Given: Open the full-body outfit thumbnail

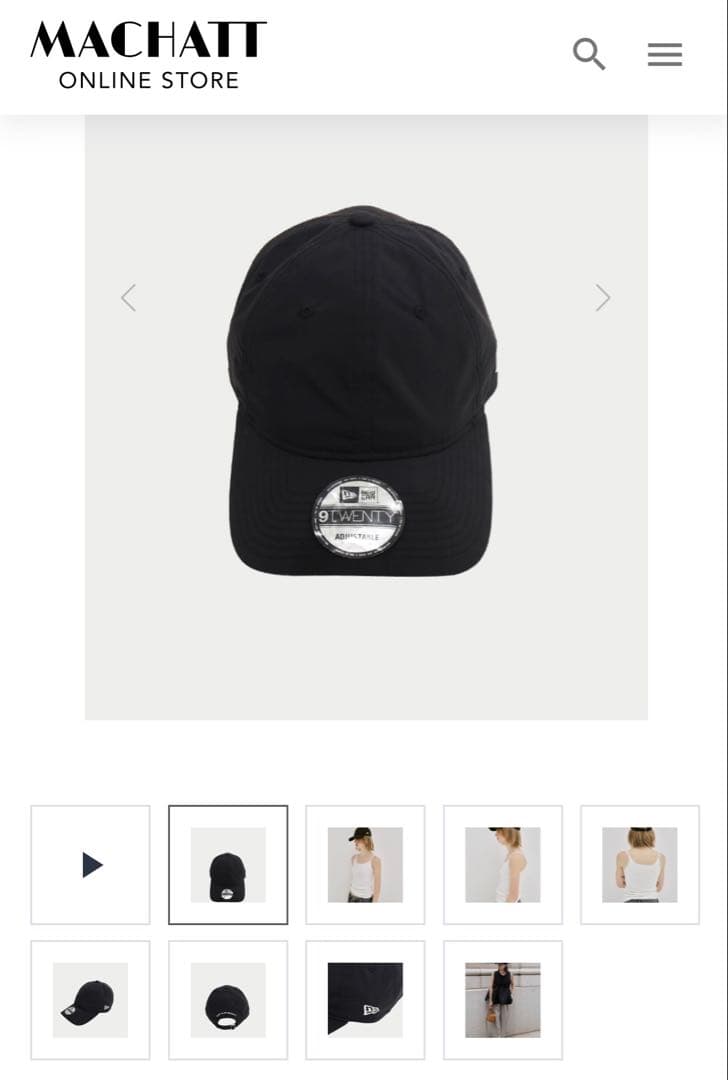Looking at the screenshot, I should [502, 1000].
